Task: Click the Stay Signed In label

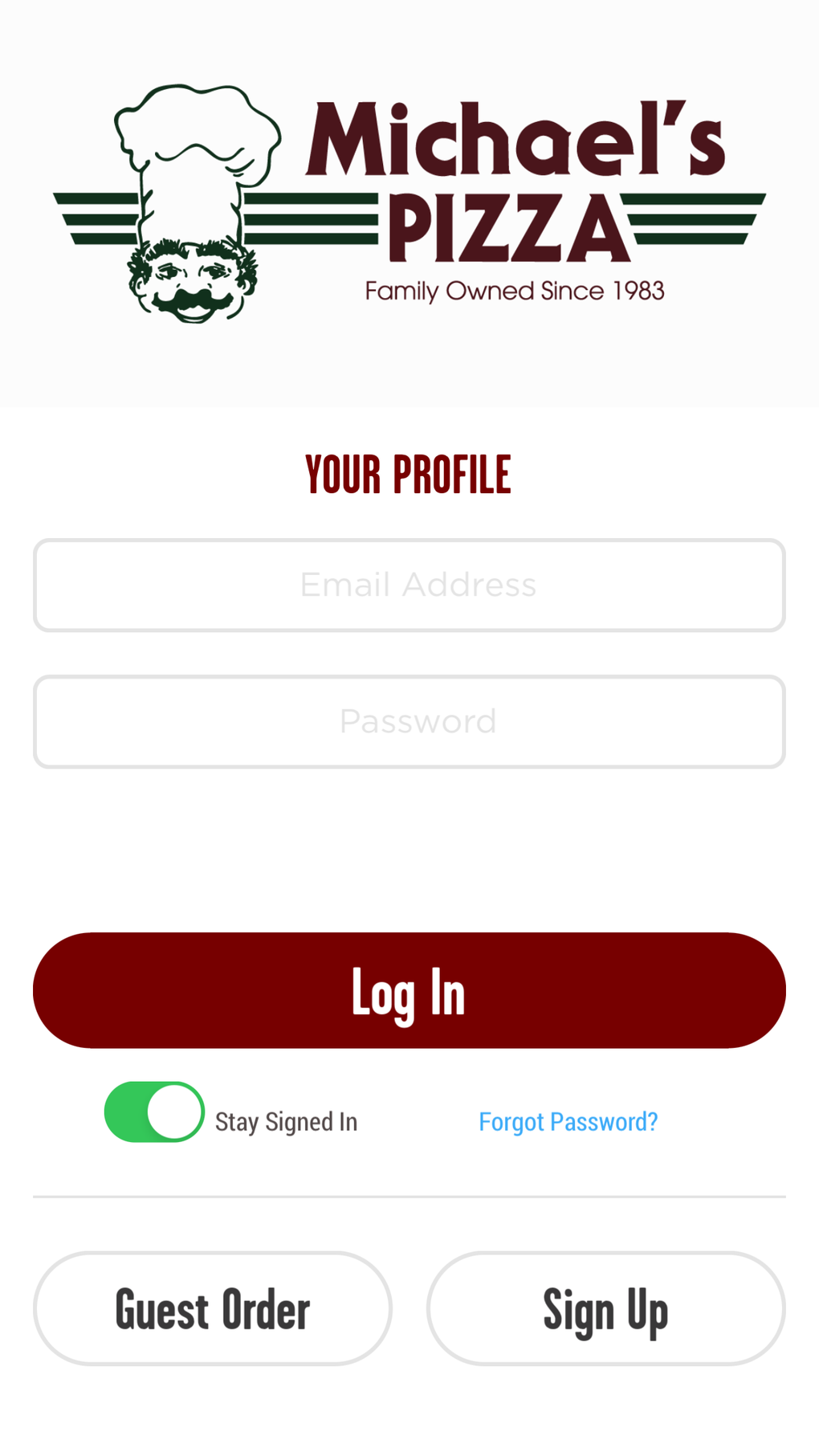Action: point(286,1120)
